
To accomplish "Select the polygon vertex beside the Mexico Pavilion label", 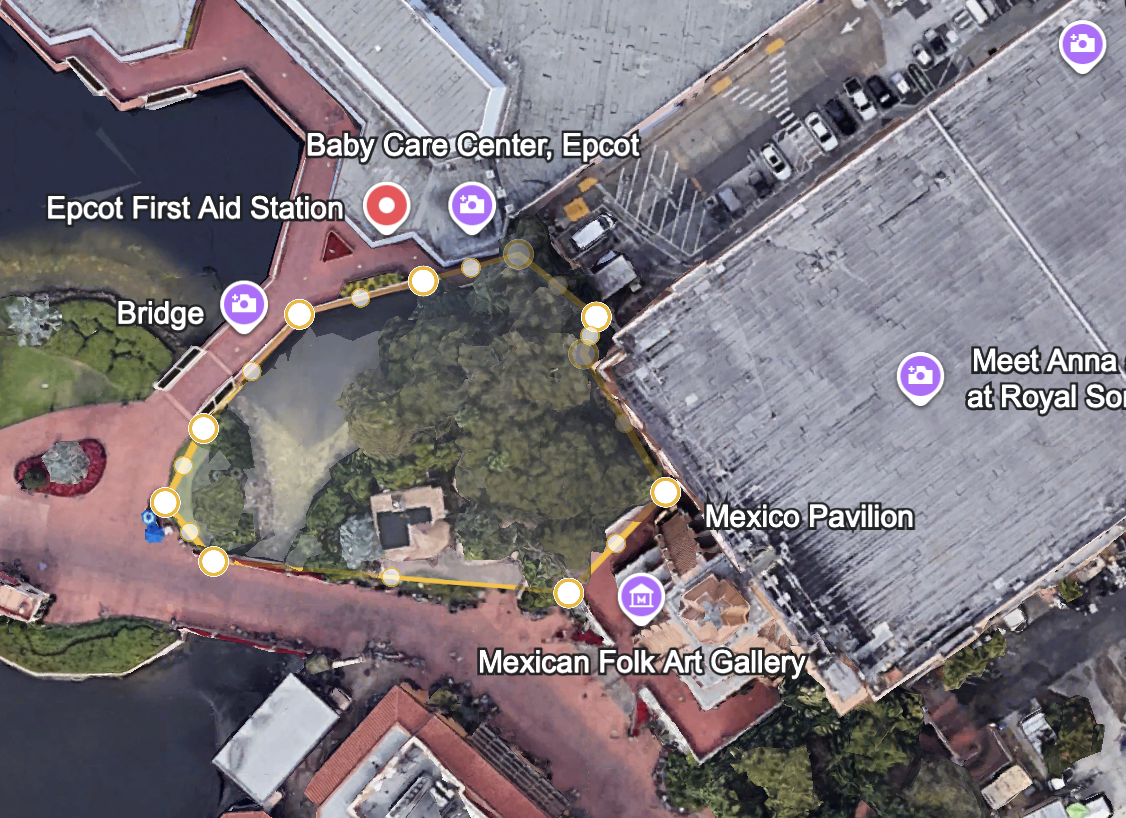I will (665, 492).
